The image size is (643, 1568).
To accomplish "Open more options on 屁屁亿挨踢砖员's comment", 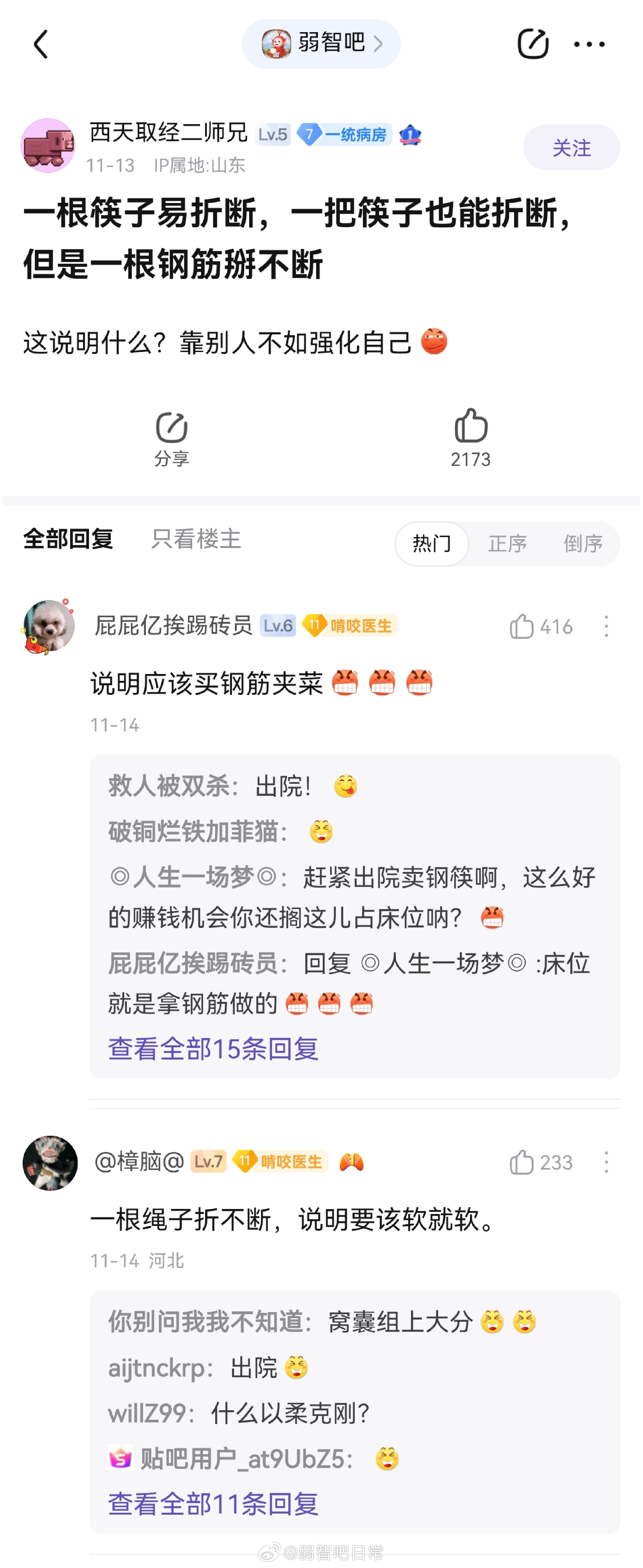I will click(605, 626).
